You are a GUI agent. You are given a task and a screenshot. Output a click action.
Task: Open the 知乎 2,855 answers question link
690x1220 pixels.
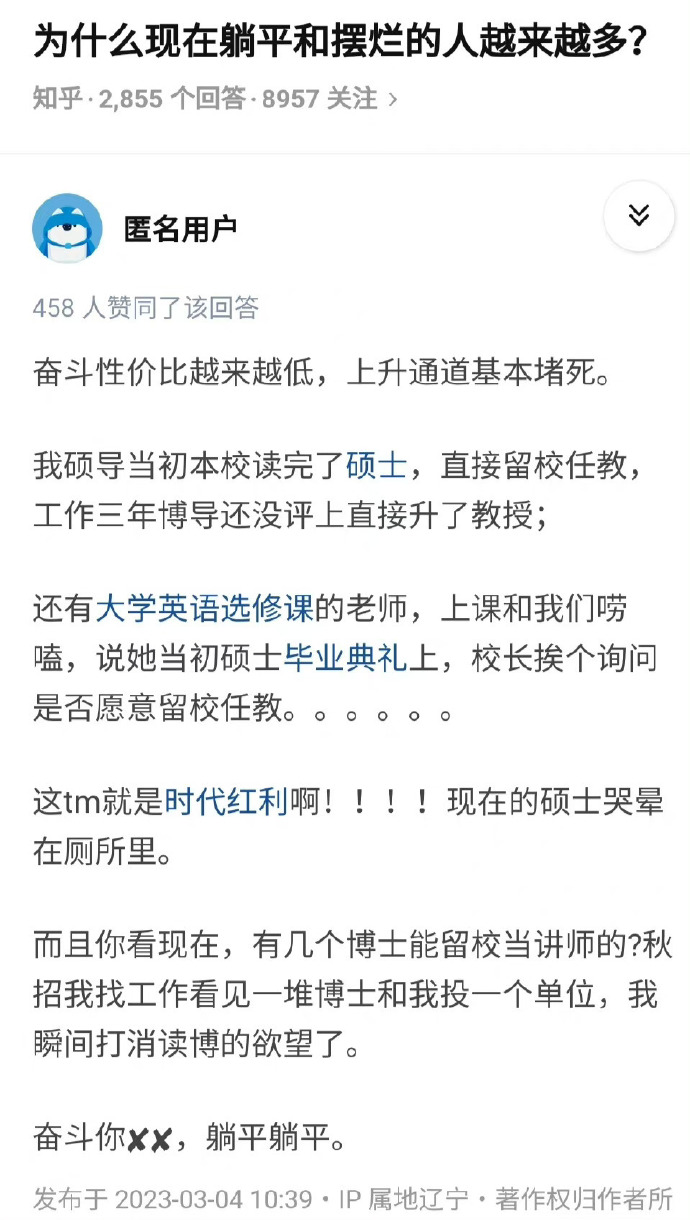pos(215,99)
